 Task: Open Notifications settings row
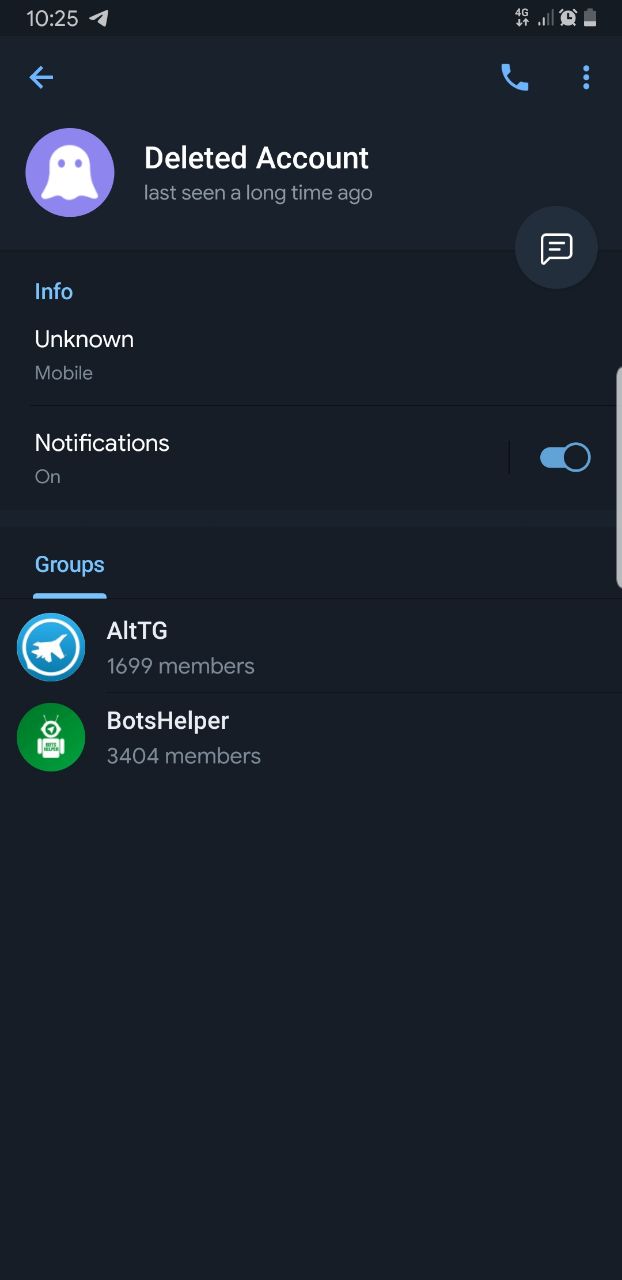click(255, 458)
